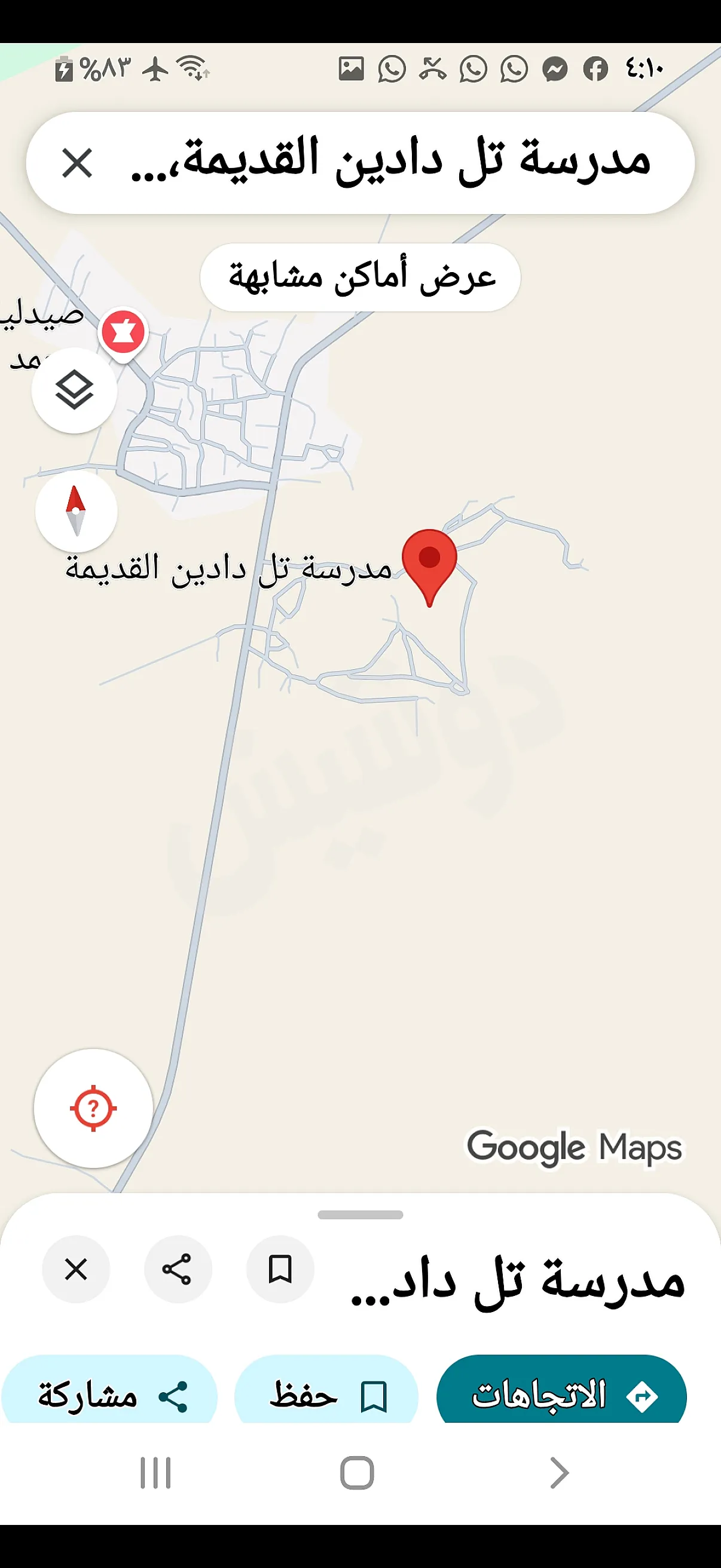Tap the pharmacy marker on the map
Screen dimensions: 721x1568
point(124,332)
